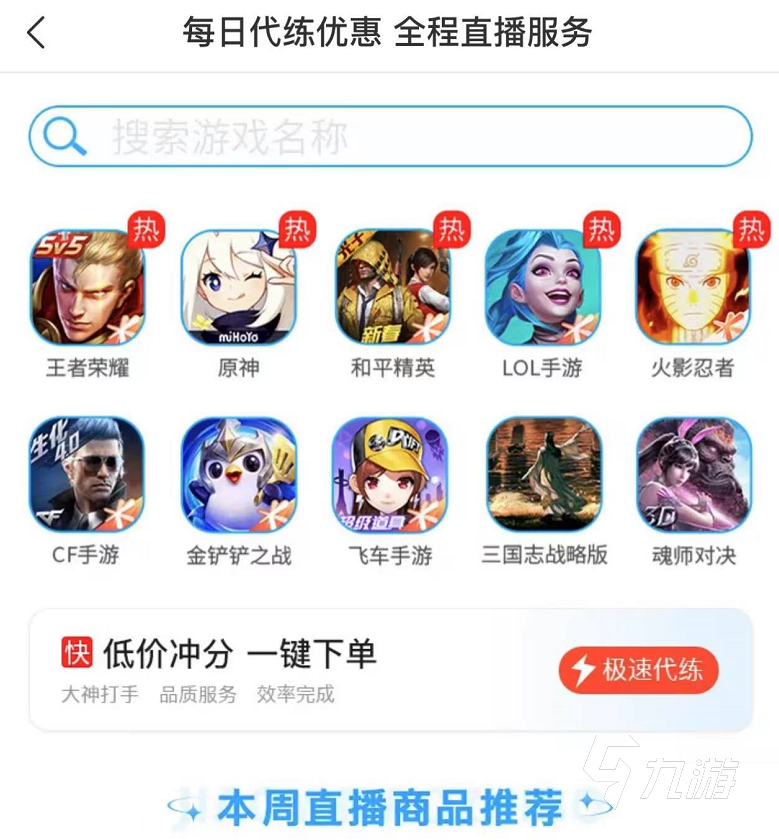Viewport: 779px width, 840px height.
Task: Choose the LOL手游 game tile
Action: (x=543, y=288)
